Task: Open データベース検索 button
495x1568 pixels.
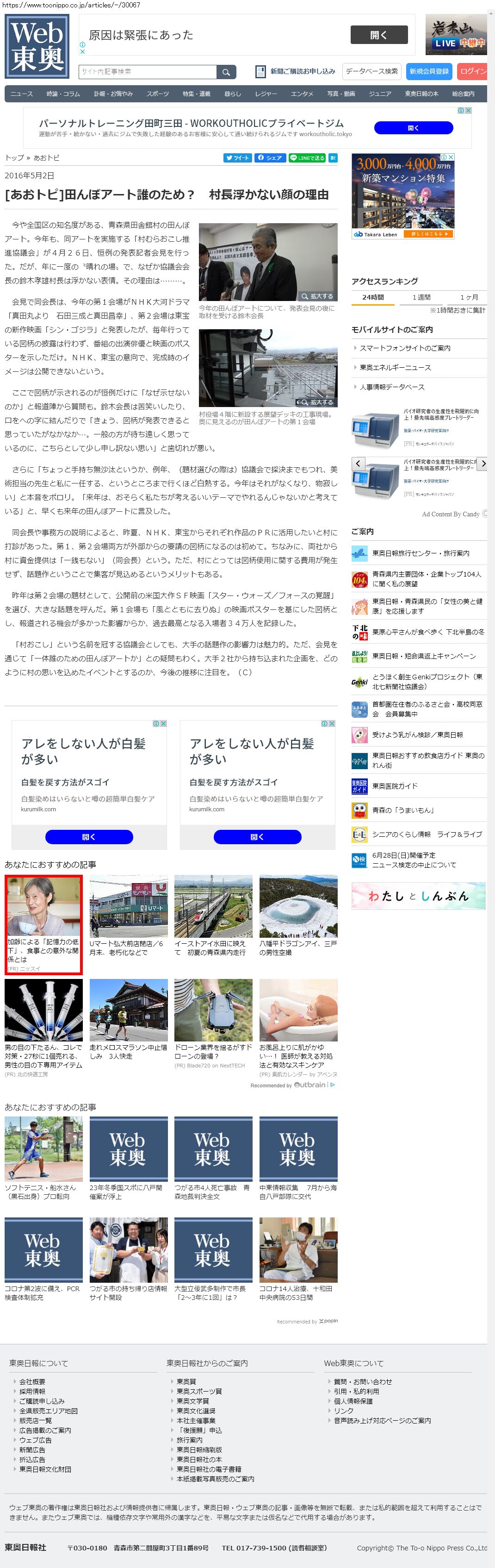Action: point(371,71)
